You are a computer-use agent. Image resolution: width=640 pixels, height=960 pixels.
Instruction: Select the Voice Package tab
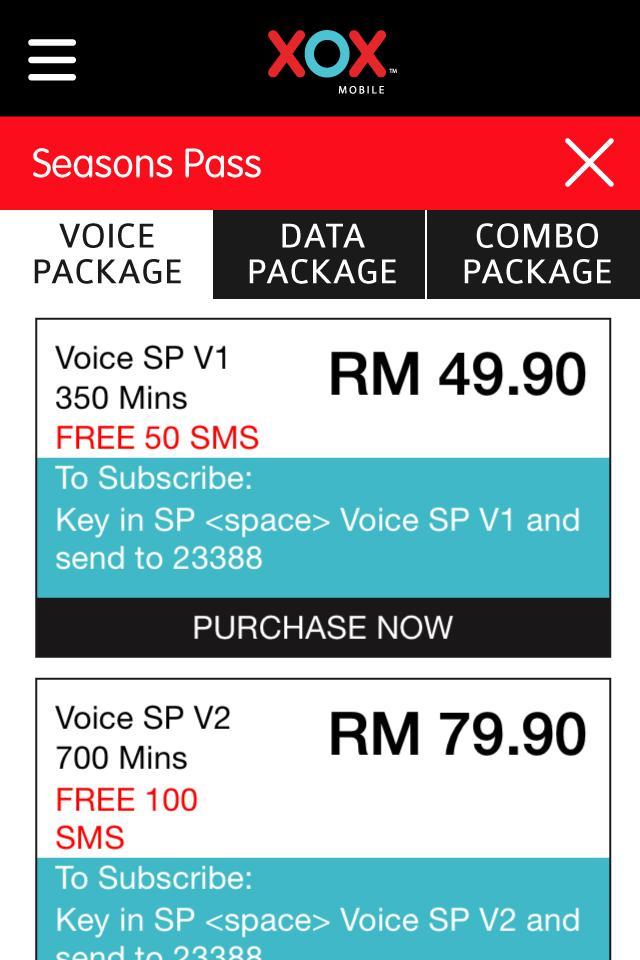tap(107, 254)
